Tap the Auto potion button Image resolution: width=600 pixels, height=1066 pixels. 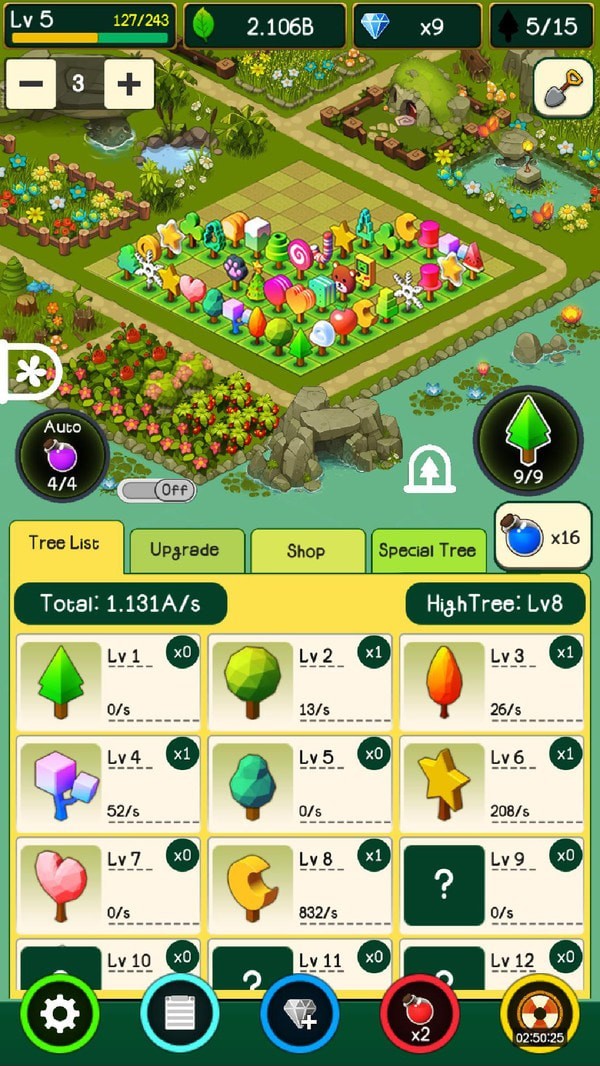pyautogui.click(x=62, y=455)
